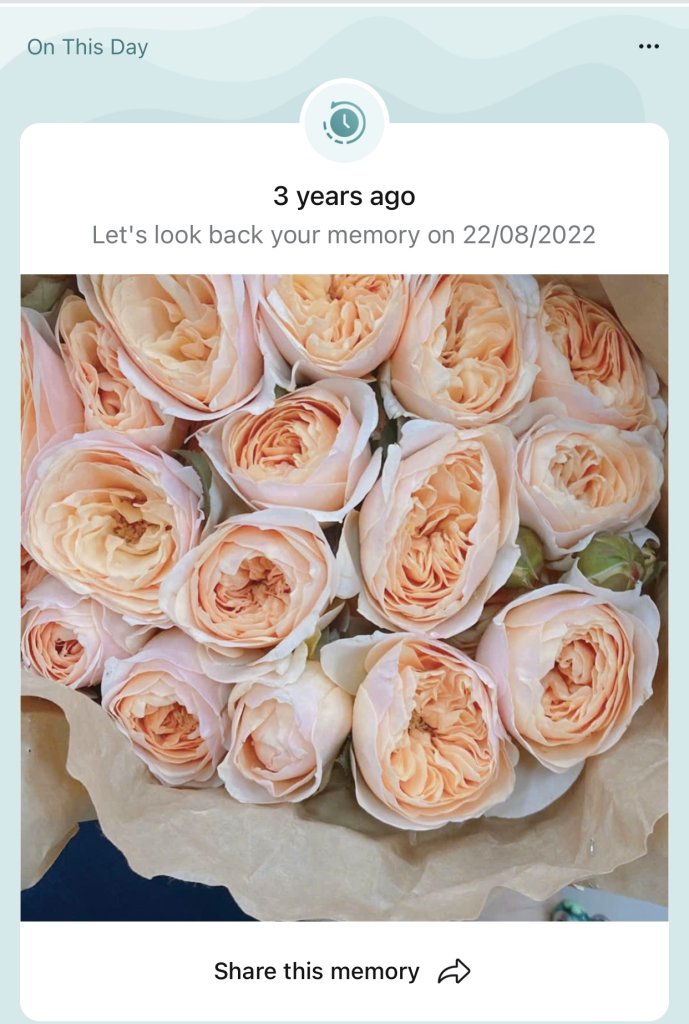Open the roses memory photo
The width and height of the screenshot is (689, 1024).
click(344, 597)
